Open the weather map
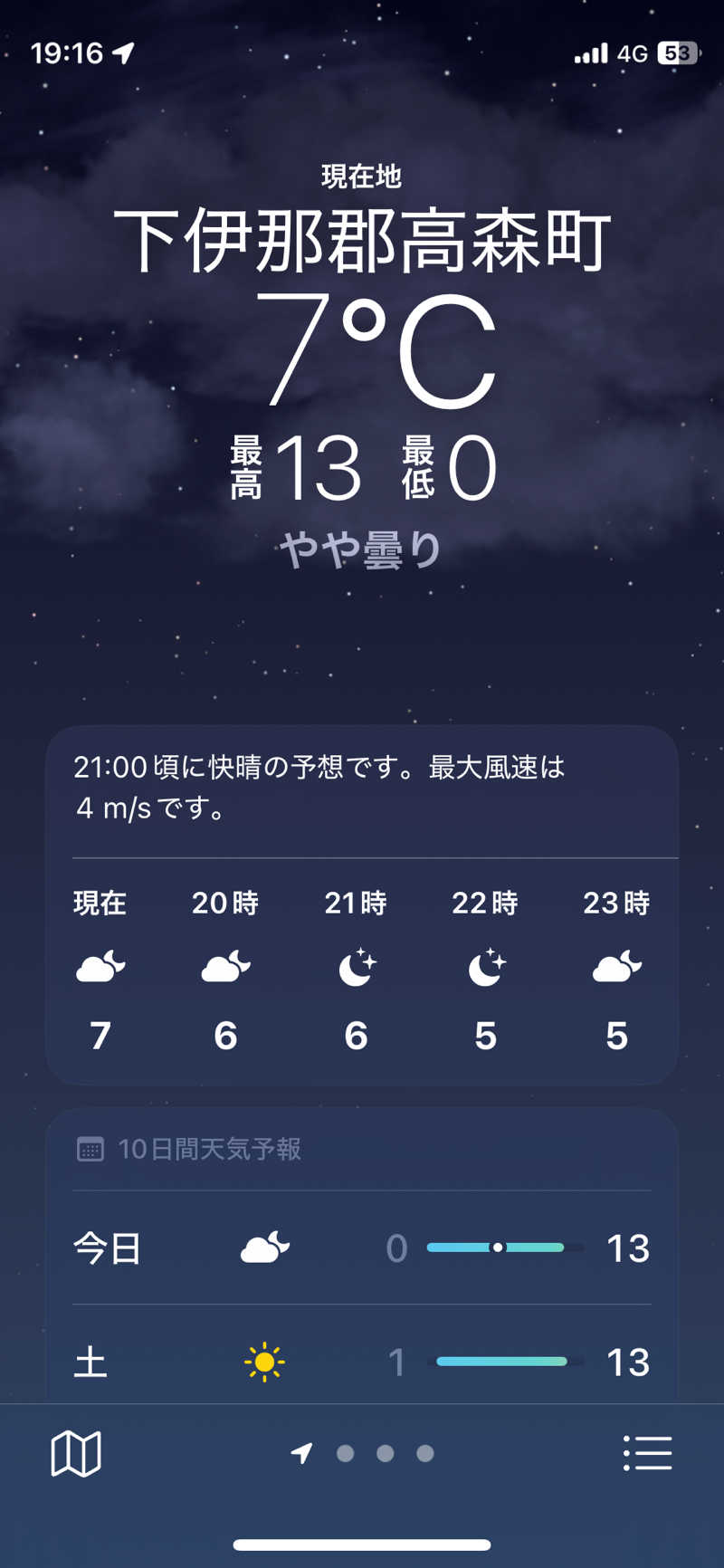Image resolution: width=724 pixels, height=1568 pixels. (76, 1454)
